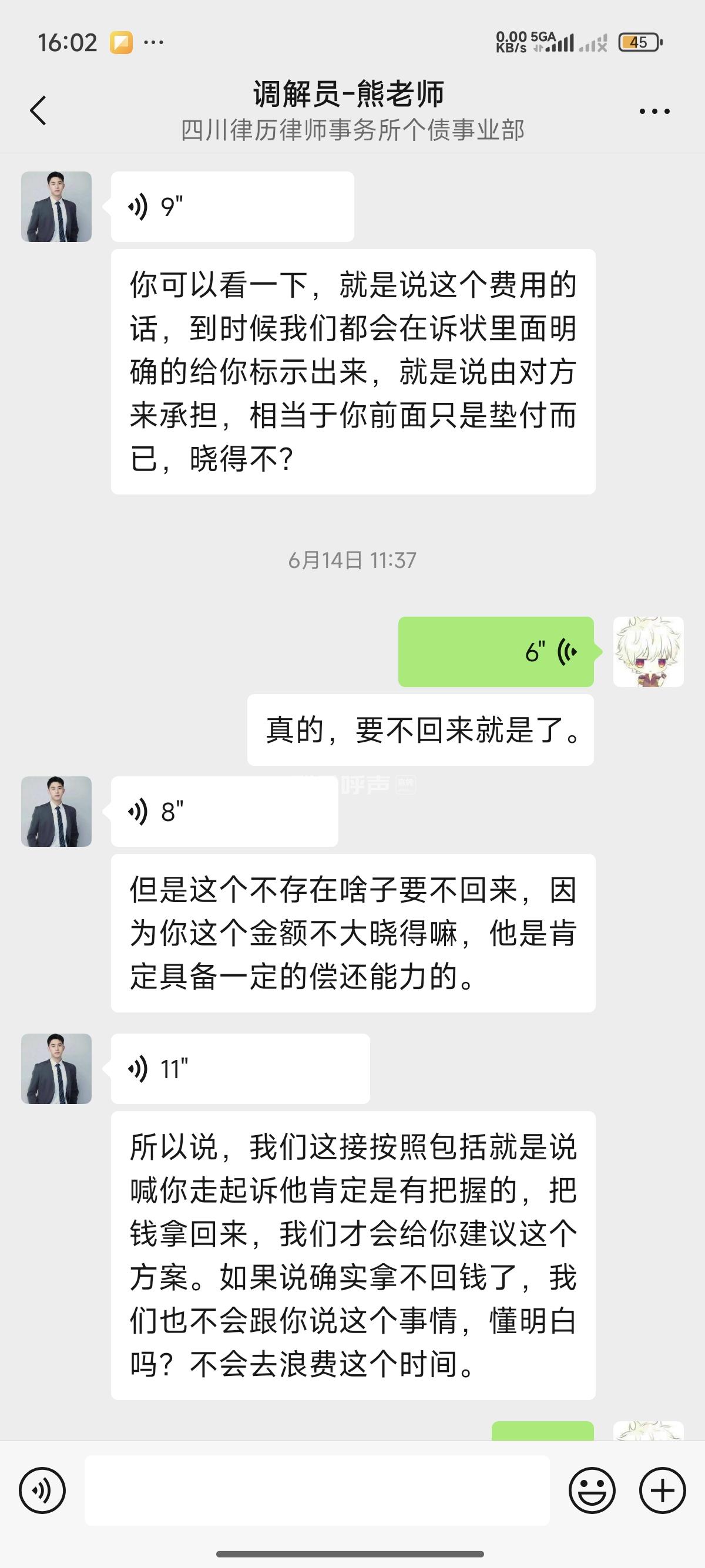The height and width of the screenshot is (1568, 705).
Task: Open my profile avatar beside 6" message
Action: click(x=648, y=652)
